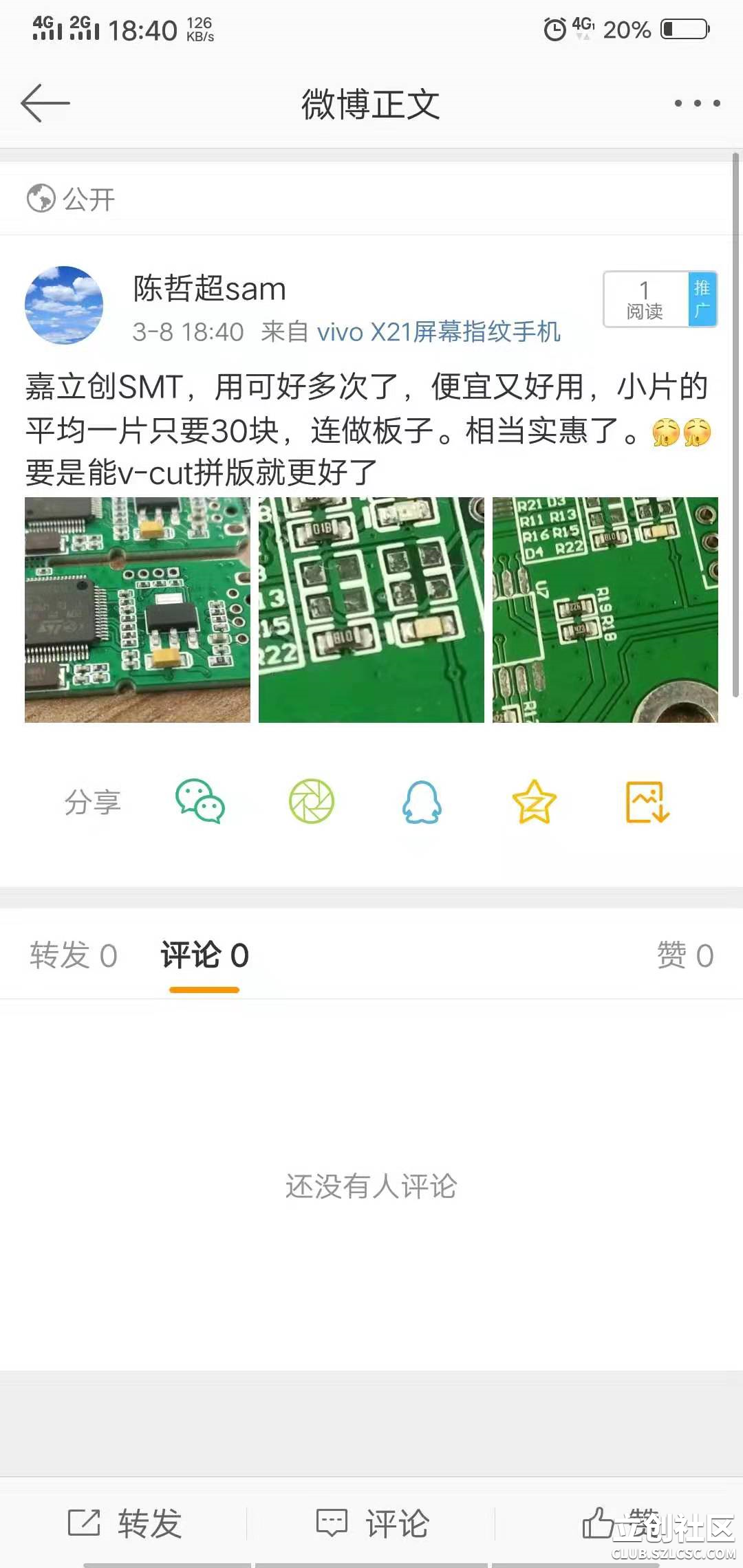Share post to WeChat Moments
Screen dimensions: 743x1568
pyautogui.click(x=312, y=801)
